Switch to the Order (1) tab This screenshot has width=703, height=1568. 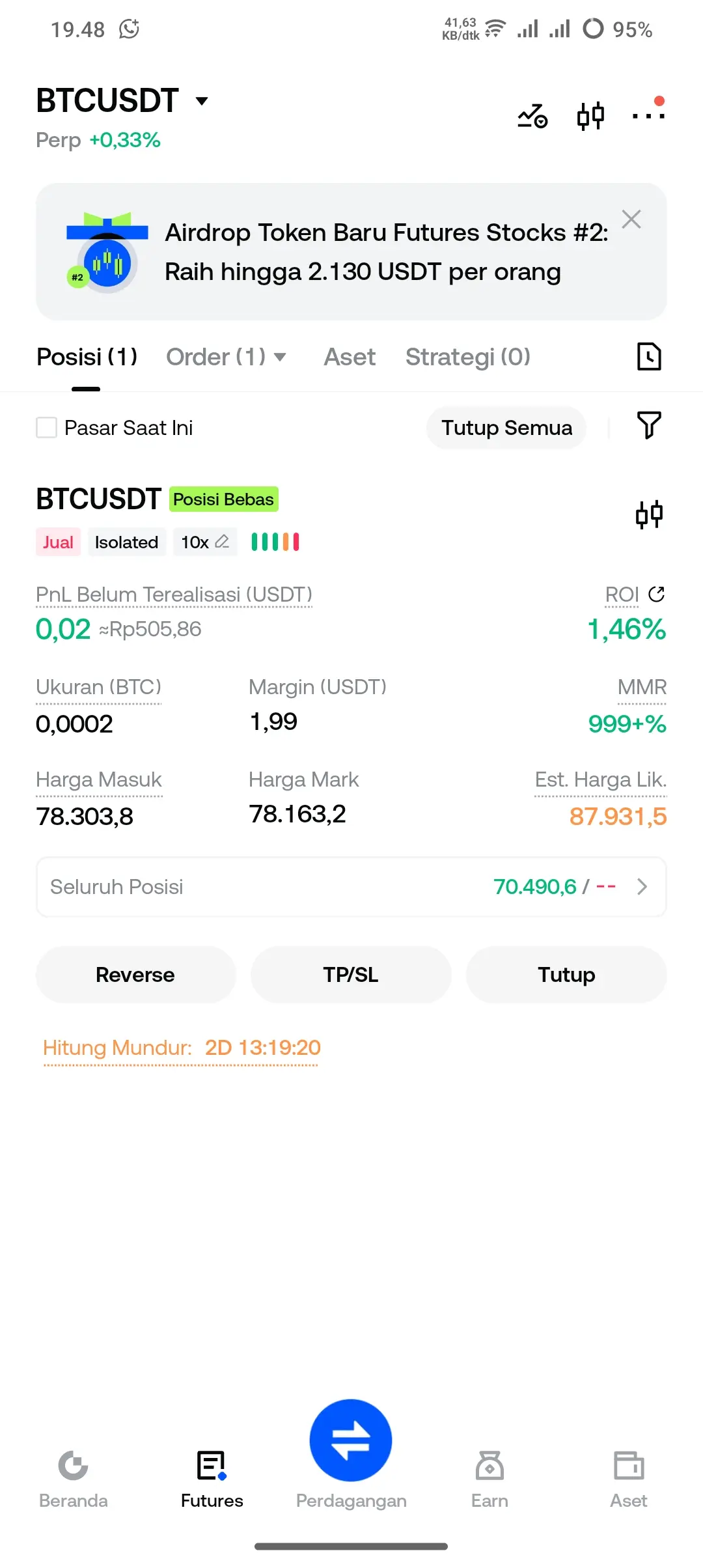(226, 357)
